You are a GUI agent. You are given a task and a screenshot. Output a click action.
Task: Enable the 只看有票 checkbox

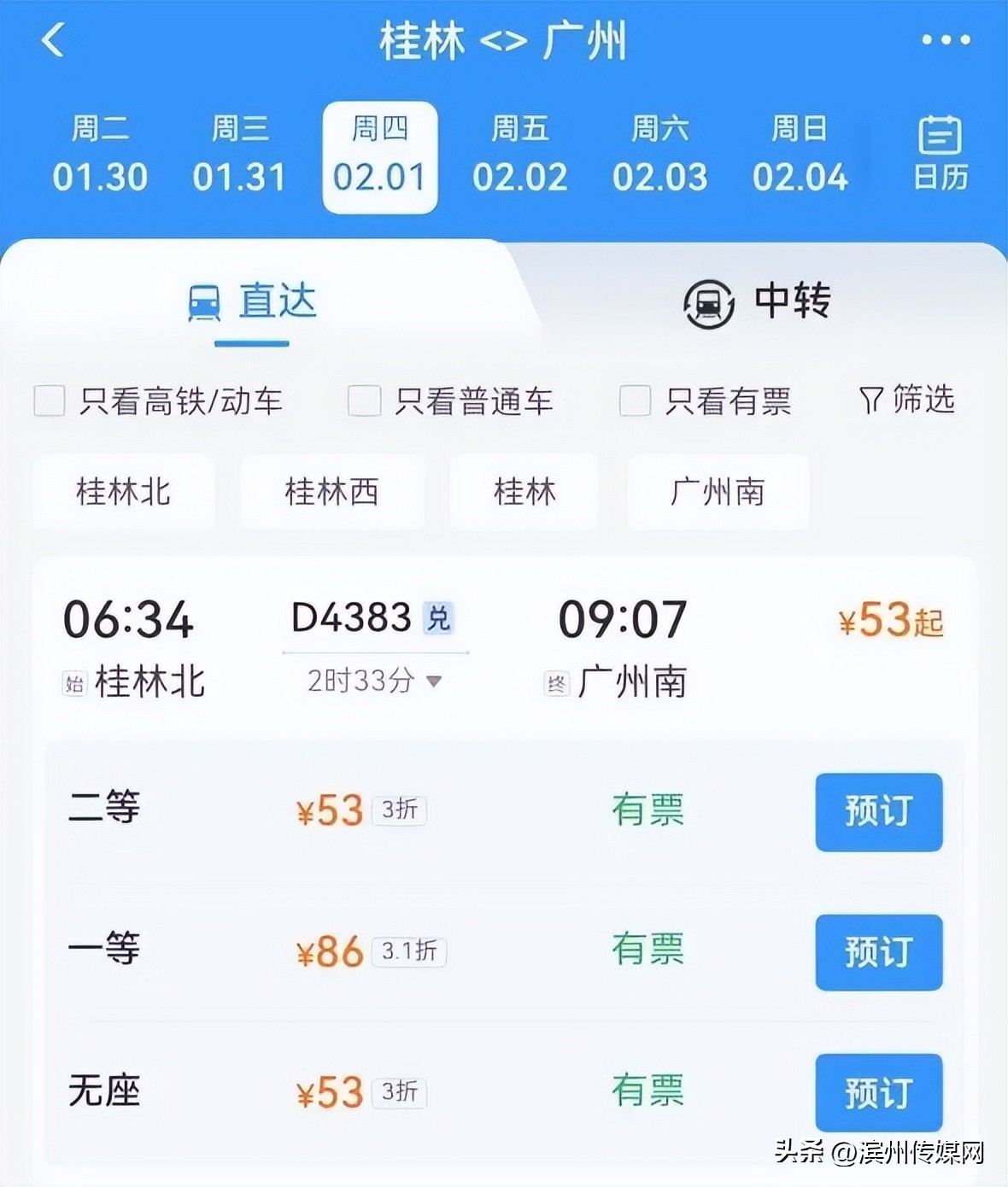(x=635, y=401)
